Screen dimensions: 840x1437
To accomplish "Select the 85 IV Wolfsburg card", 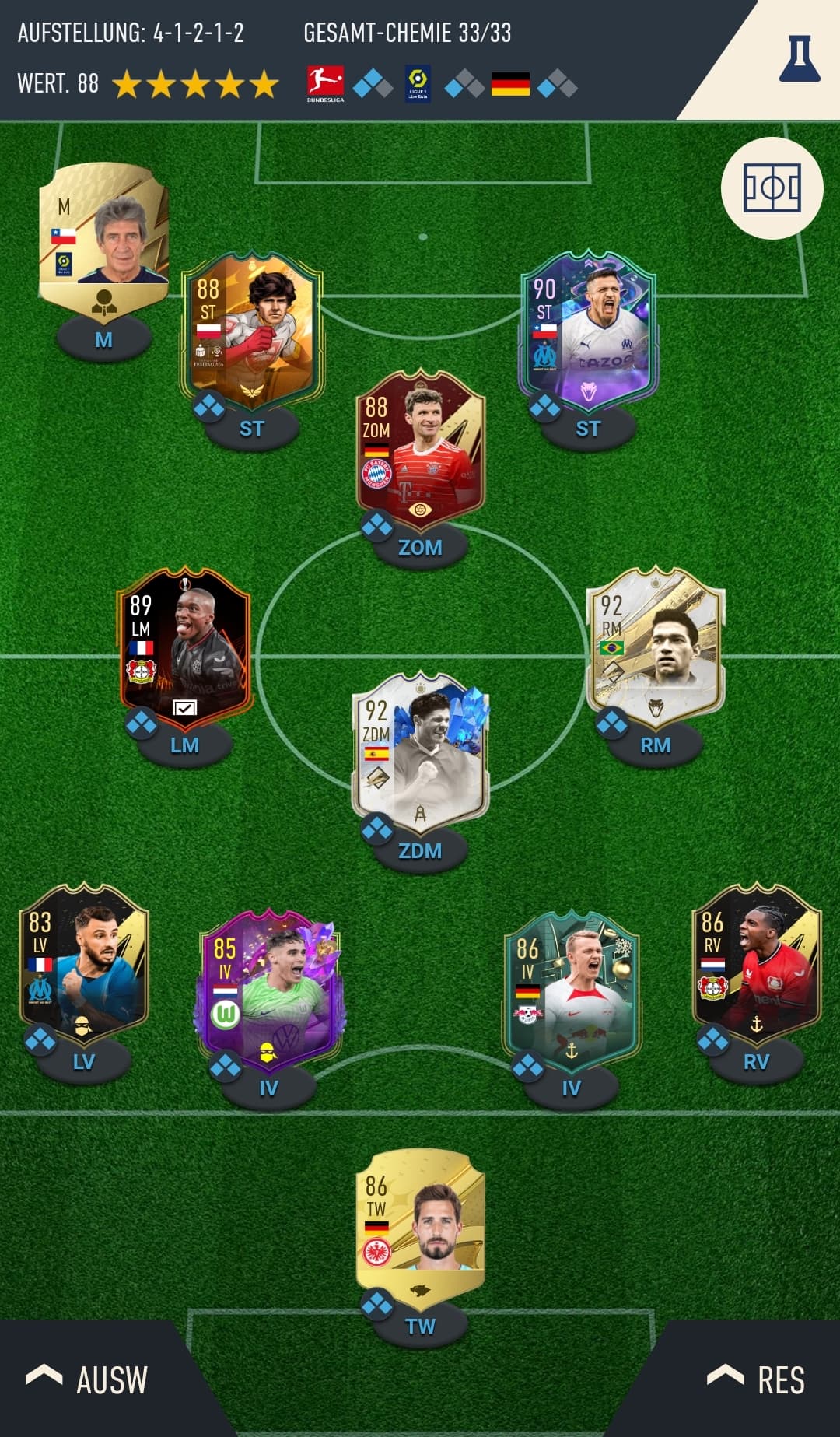I will tap(268, 990).
